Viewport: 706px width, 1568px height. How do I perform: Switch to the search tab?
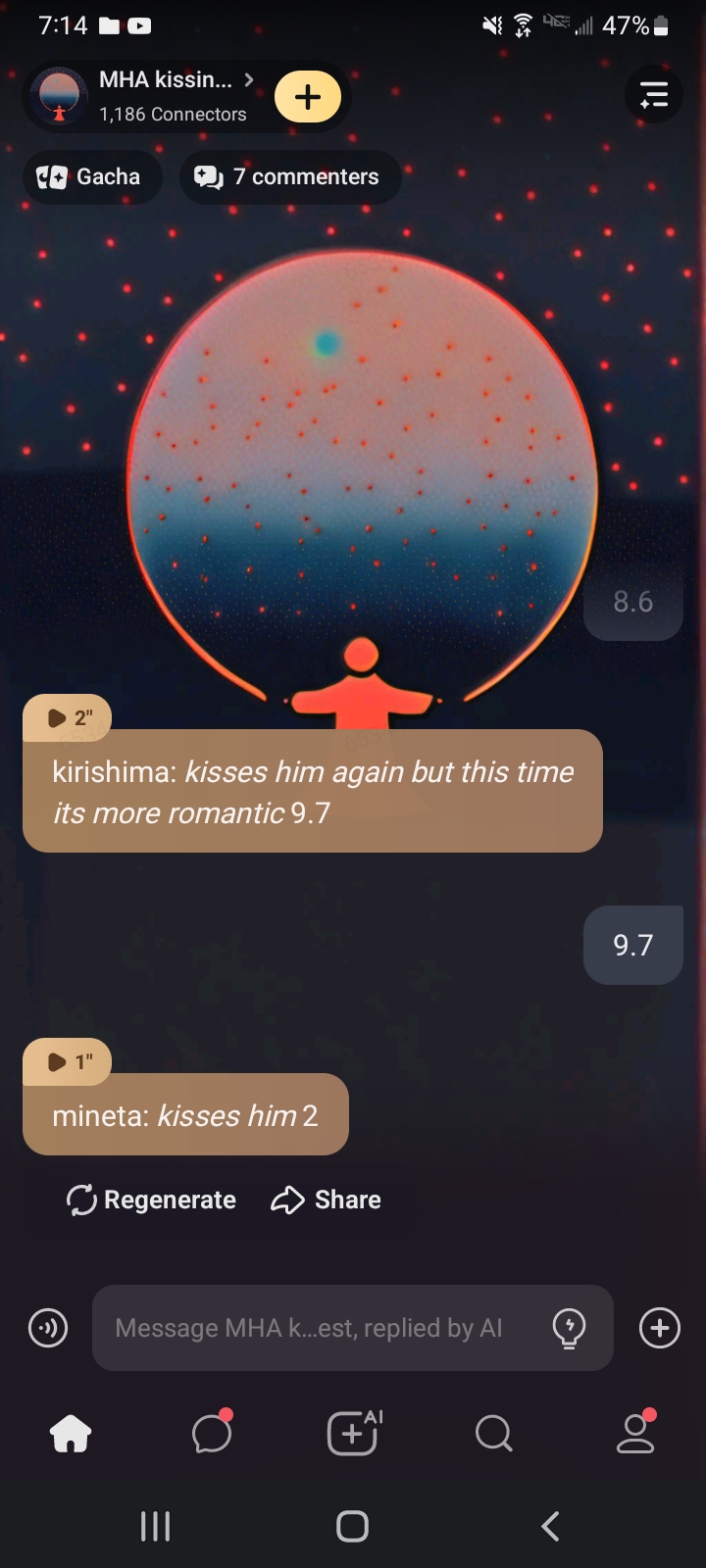pos(493,1434)
